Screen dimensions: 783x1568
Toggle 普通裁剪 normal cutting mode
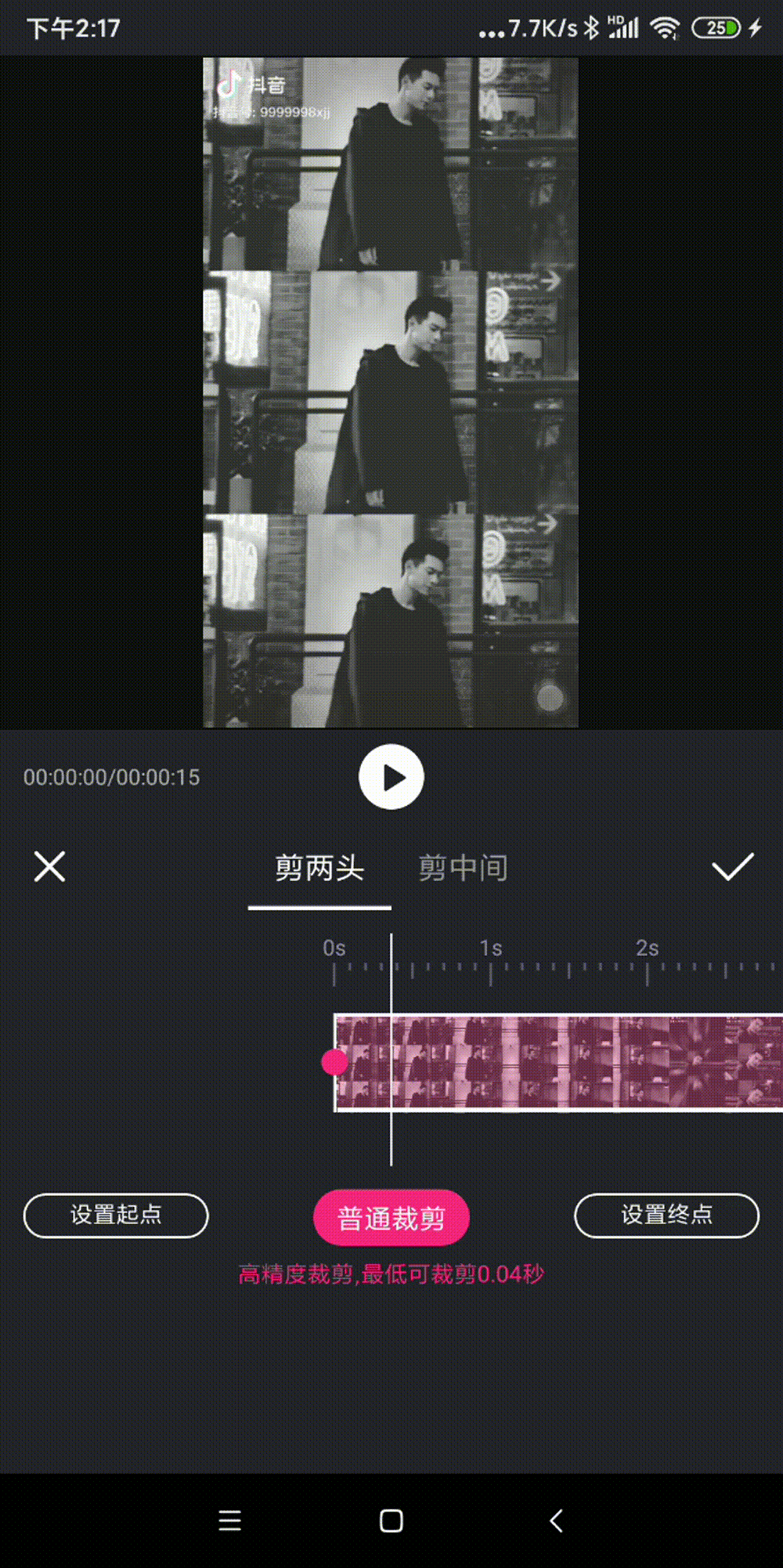pyautogui.click(x=391, y=1216)
